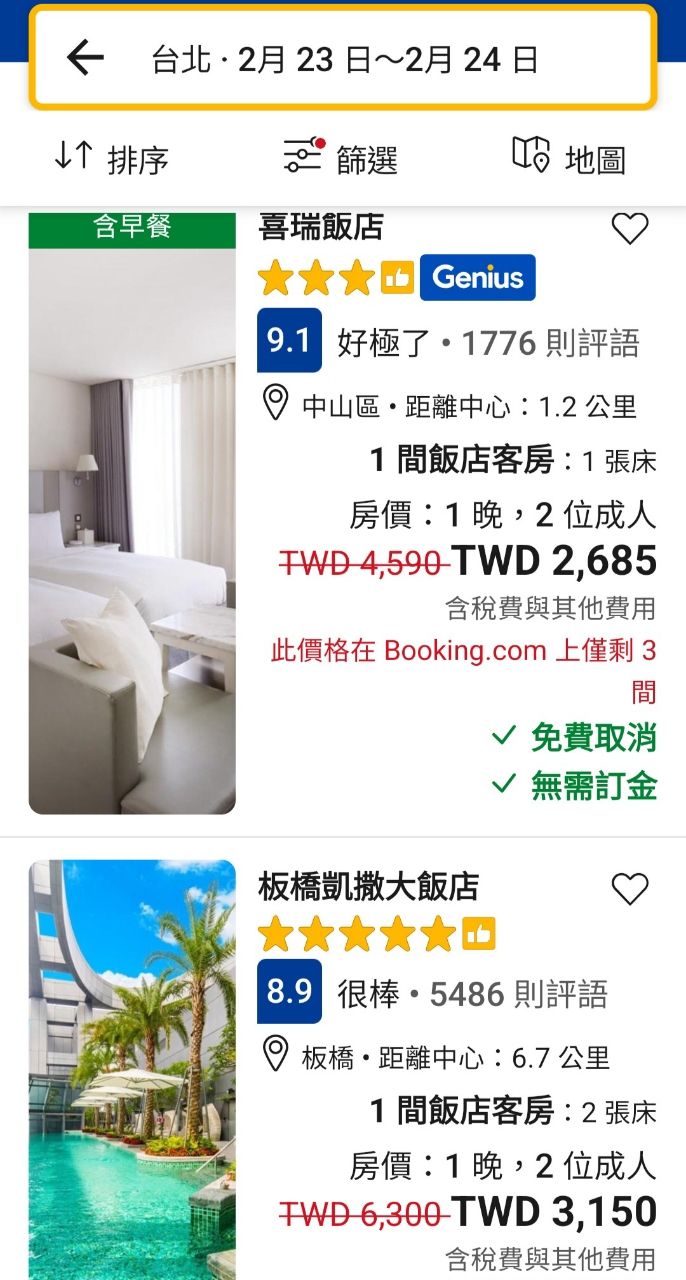686x1280 pixels.
Task: Open the 板橋凱撒大飯店 hotel listing
Action: pos(368,887)
